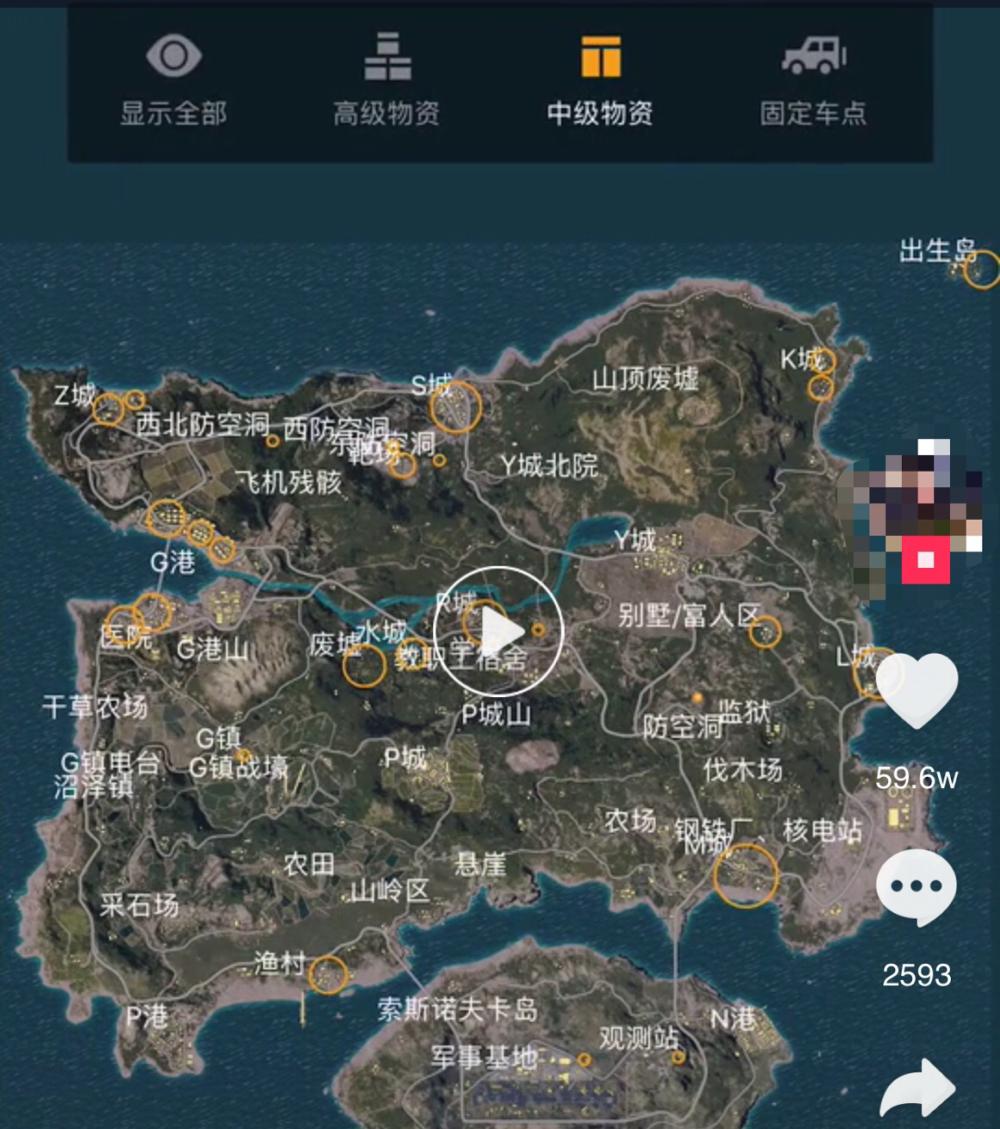Play the paused video
This screenshot has height=1129, width=1000.
point(499,631)
